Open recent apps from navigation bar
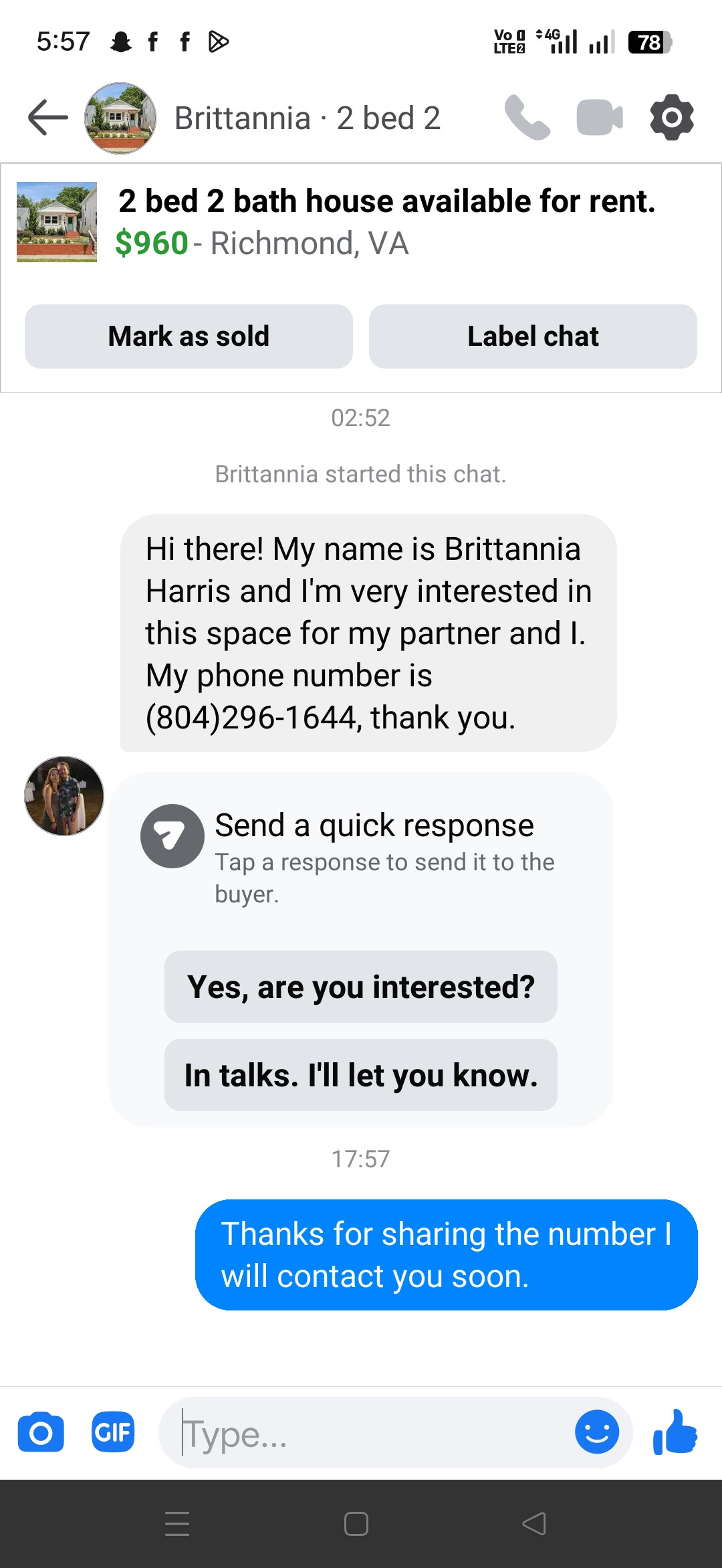722x1568 pixels. click(x=177, y=1524)
